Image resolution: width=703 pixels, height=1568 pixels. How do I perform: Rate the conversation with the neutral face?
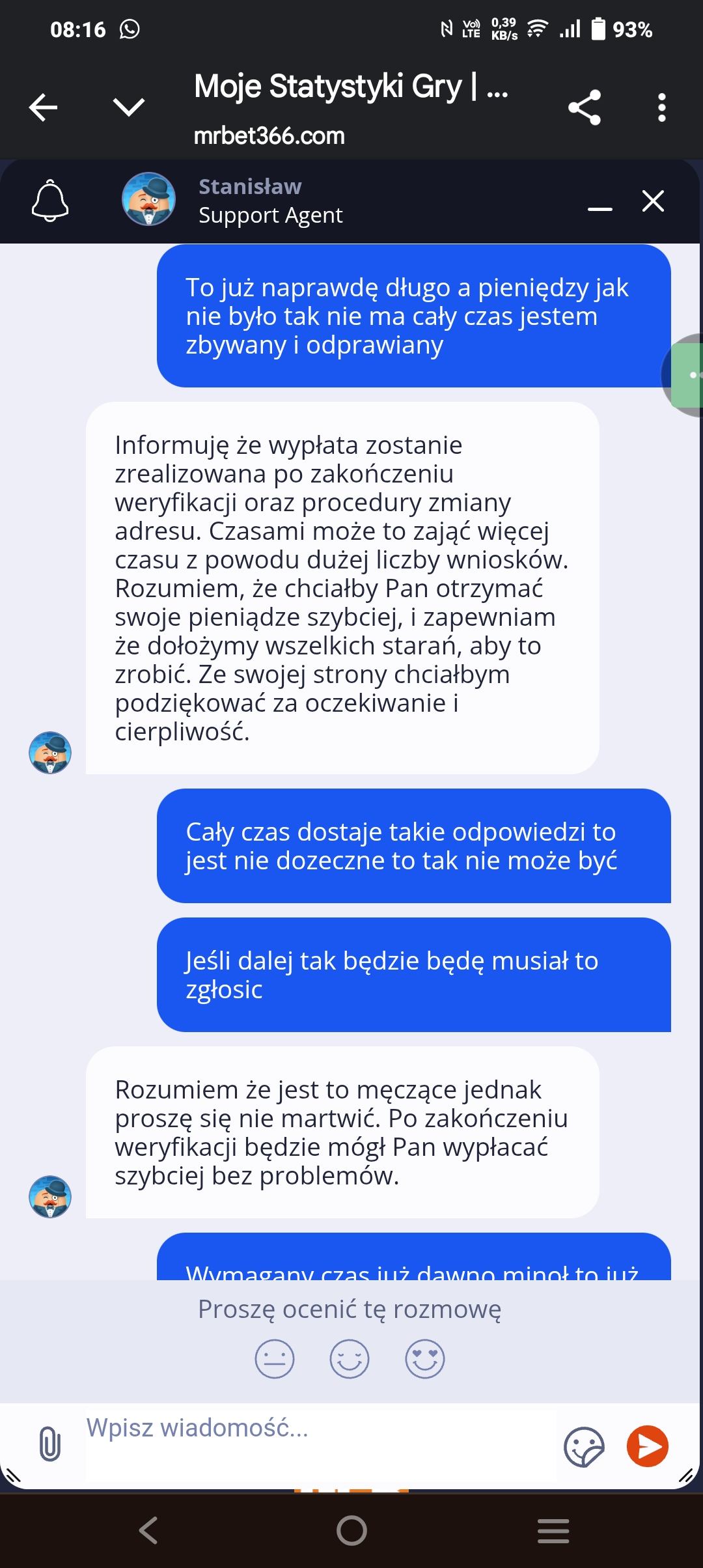[275, 1359]
